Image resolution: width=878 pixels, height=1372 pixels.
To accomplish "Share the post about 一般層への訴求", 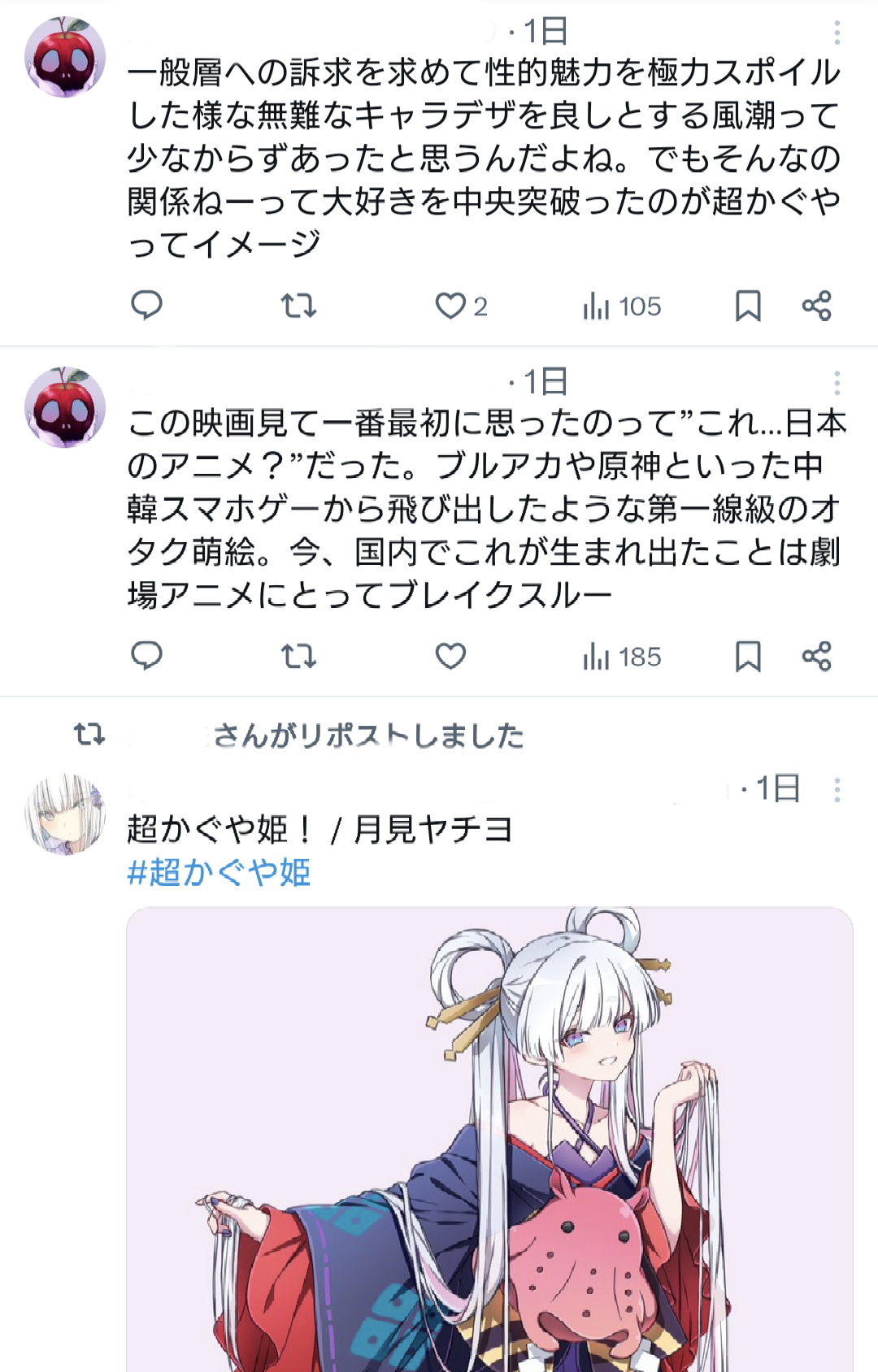I will tap(816, 306).
